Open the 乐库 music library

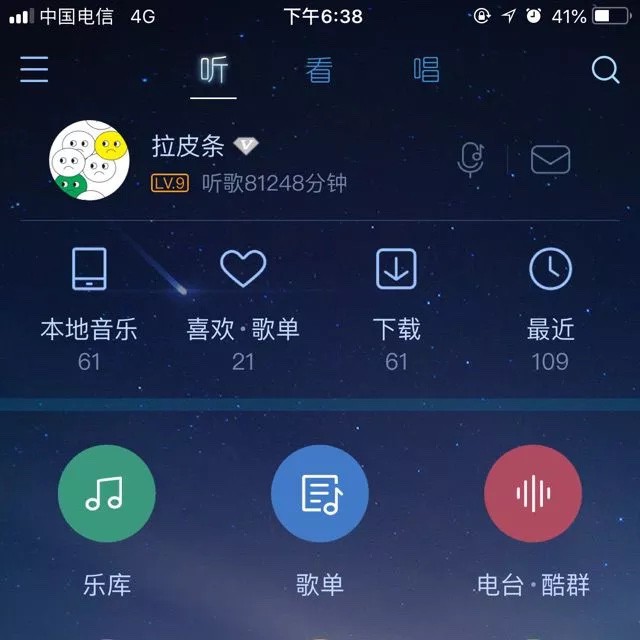[x=106, y=520]
